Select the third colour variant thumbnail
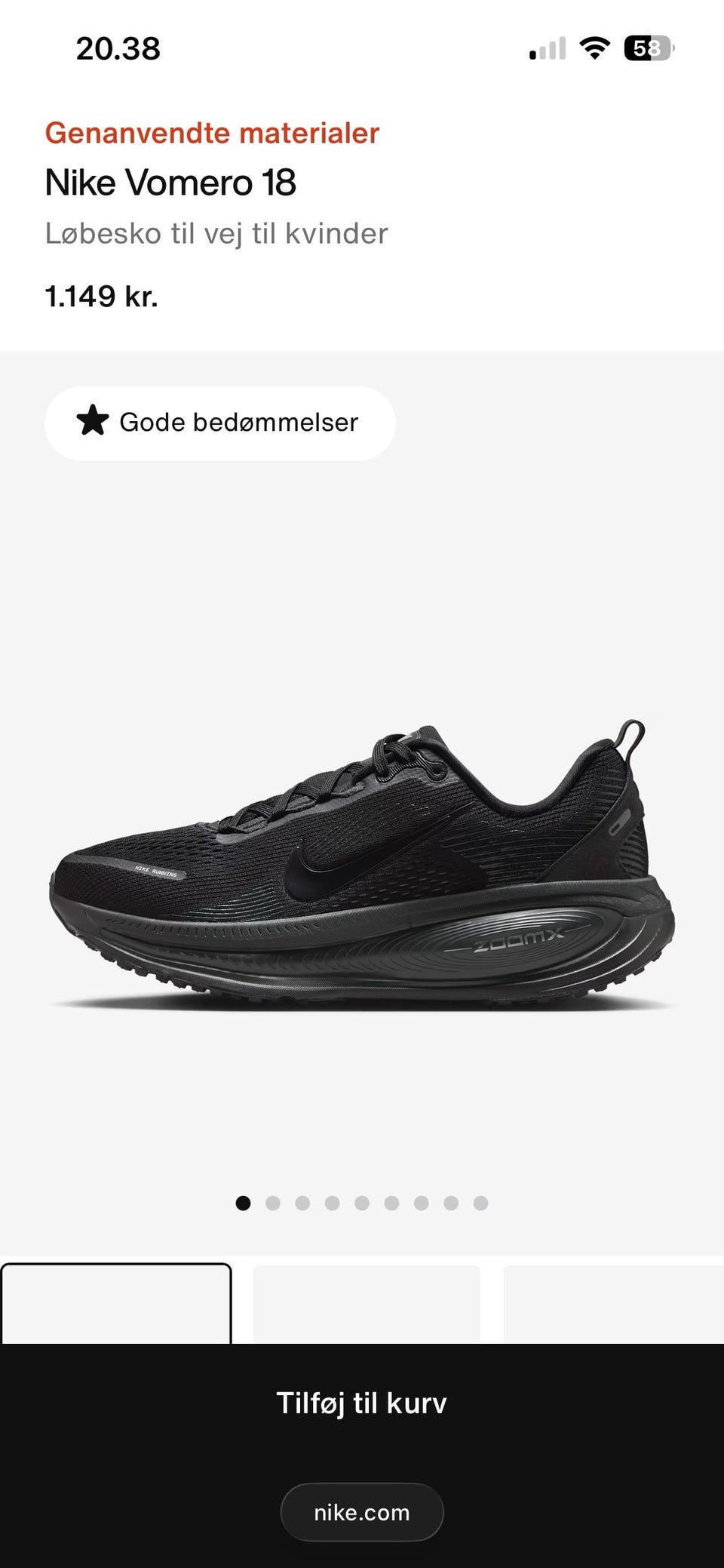724x1568 pixels. [614, 1305]
